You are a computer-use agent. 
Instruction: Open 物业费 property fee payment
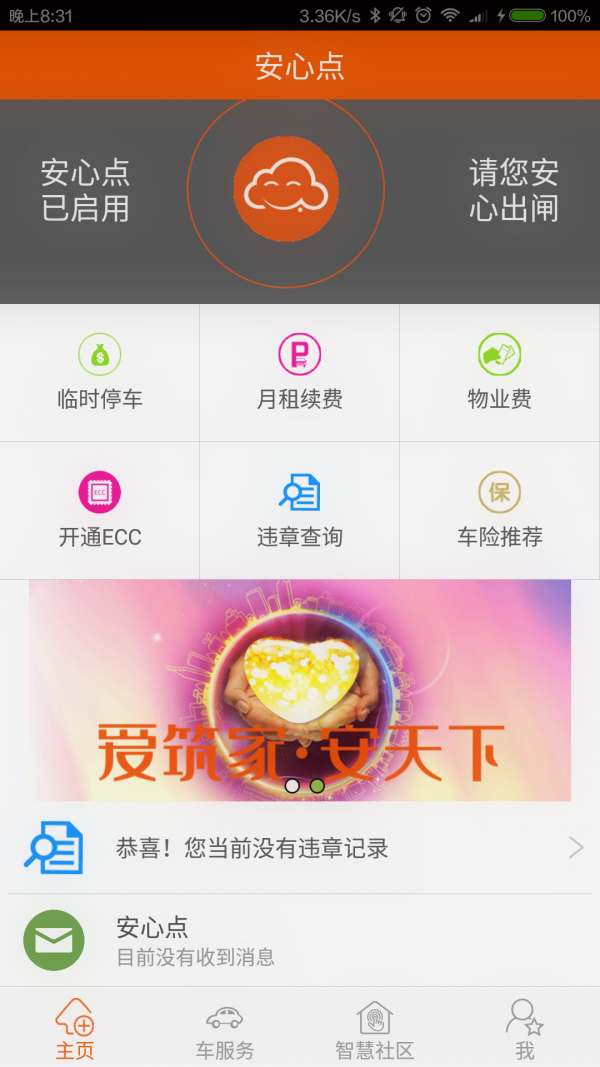pyautogui.click(x=499, y=373)
